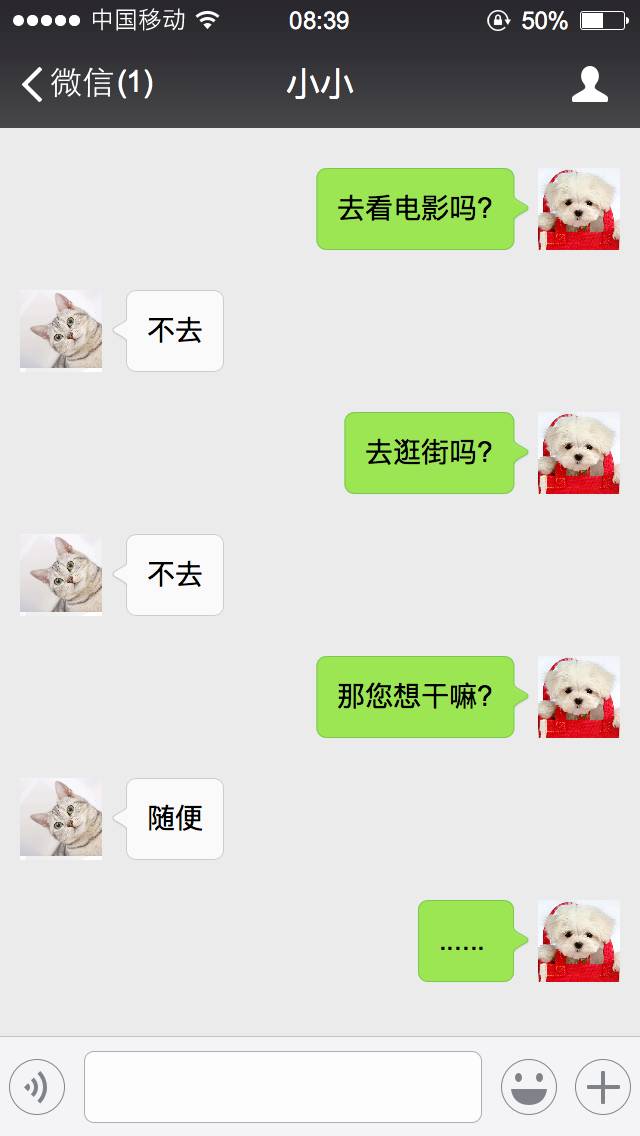Open the plus attachments menu

[x=602, y=1086]
